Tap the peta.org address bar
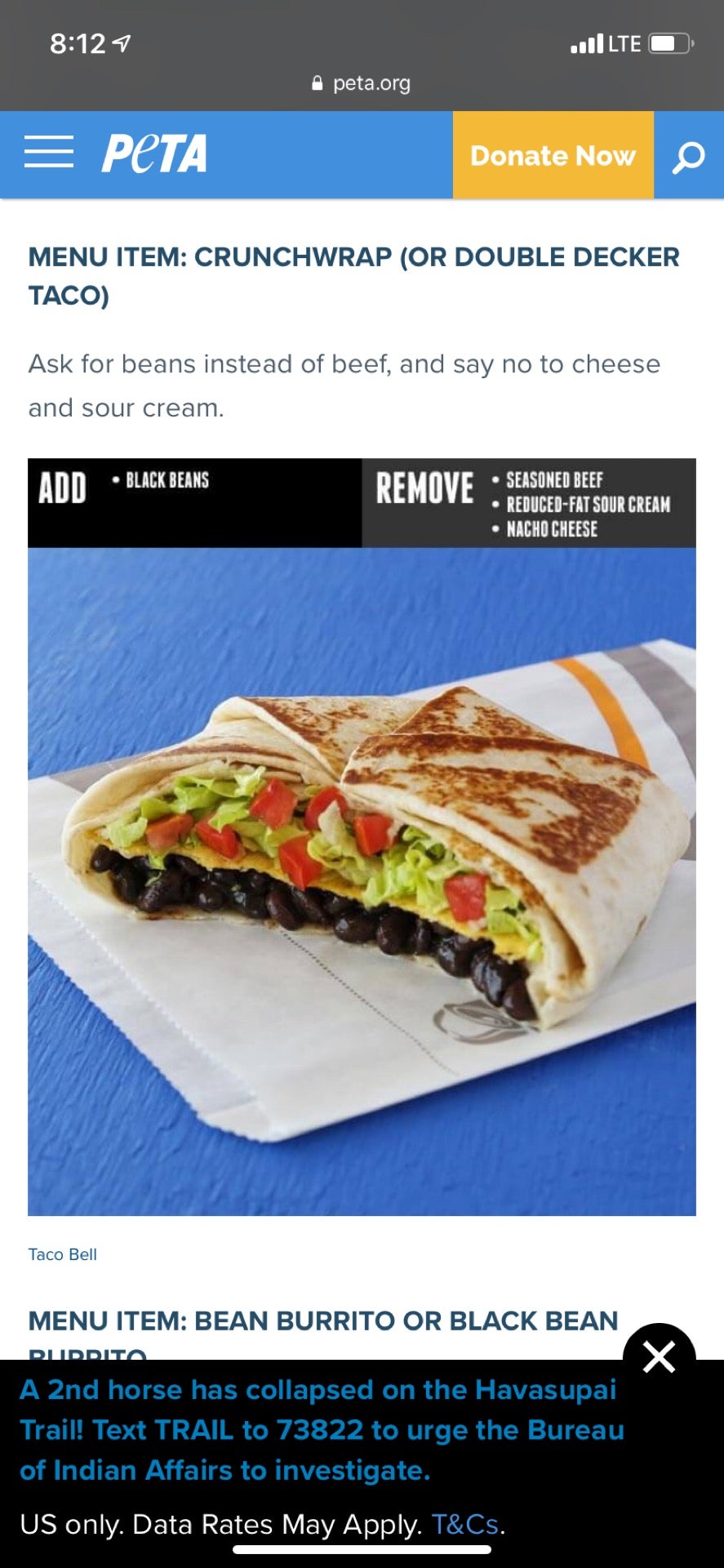This screenshot has height=1568, width=724. coord(362,83)
